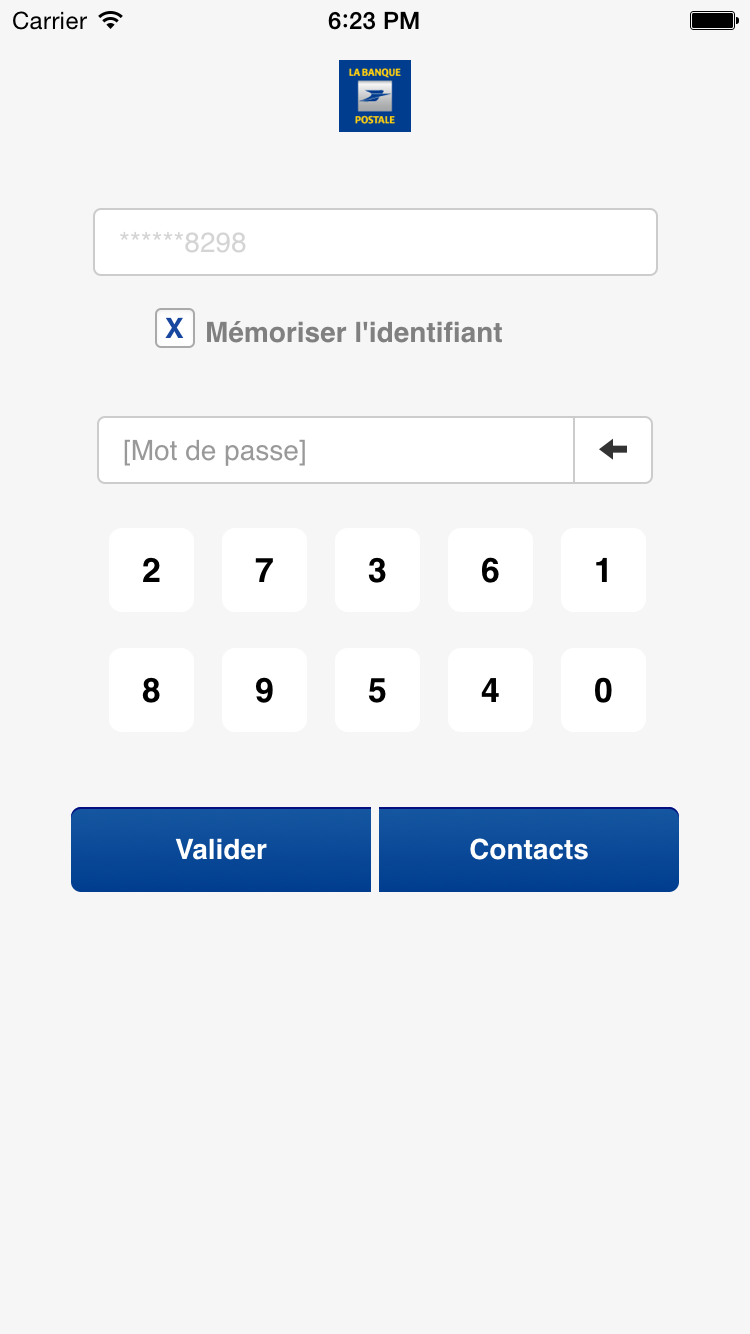Confirm login with the Valider button
The height and width of the screenshot is (1334, 750).
pyautogui.click(x=221, y=849)
